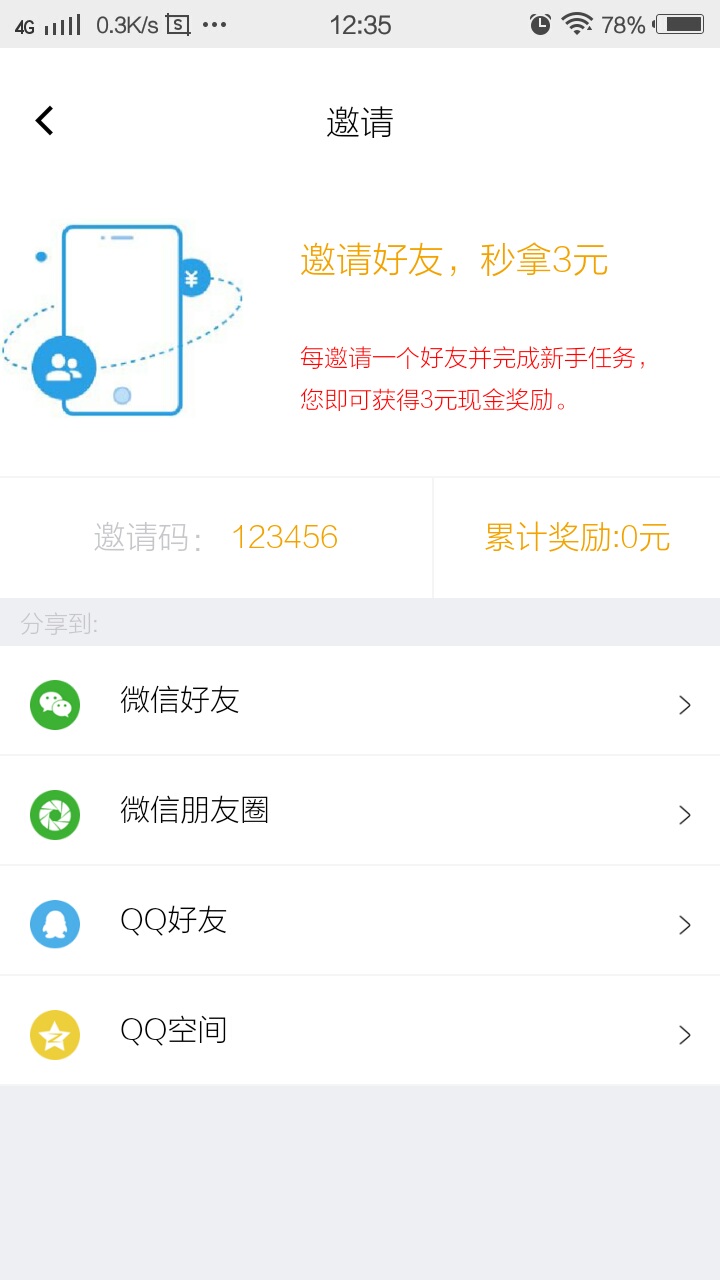Screen dimensions: 720x1280
Task: Tap the back arrow at top left
Action: click(x=44, y=119)
